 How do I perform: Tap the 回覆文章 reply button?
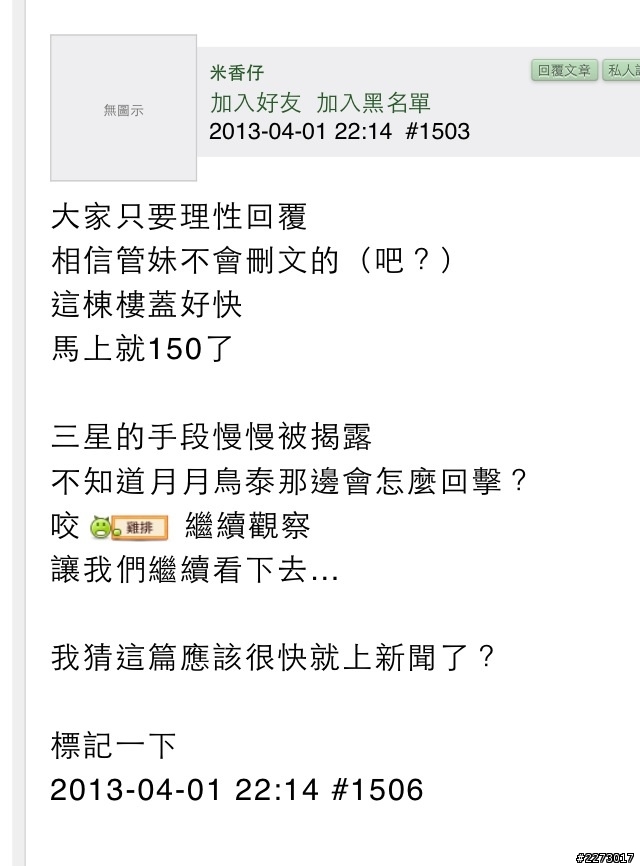tap(564, 70)
